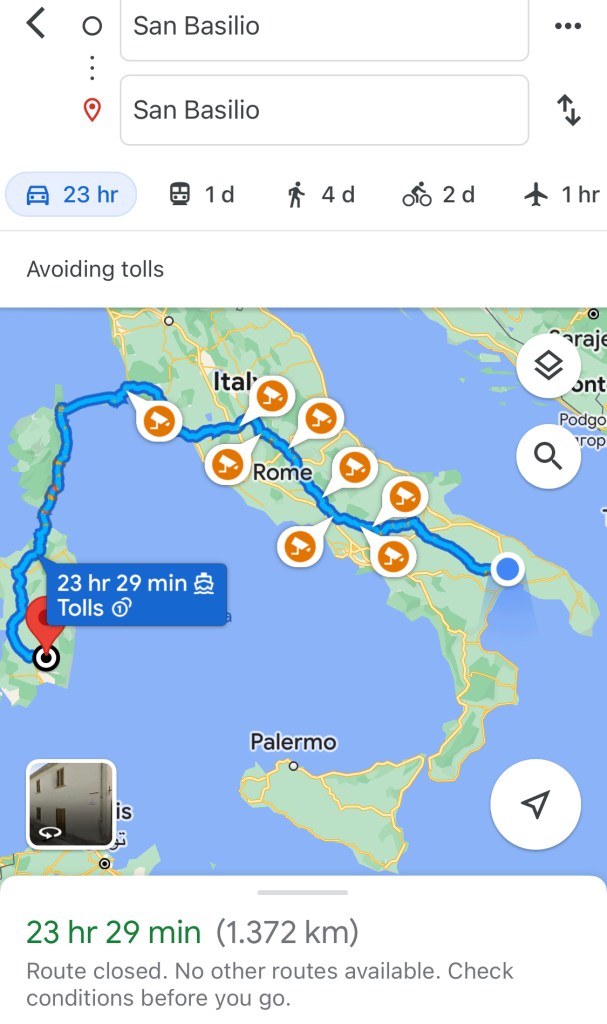Switch to flights mode 1 hr

(561, 195)
